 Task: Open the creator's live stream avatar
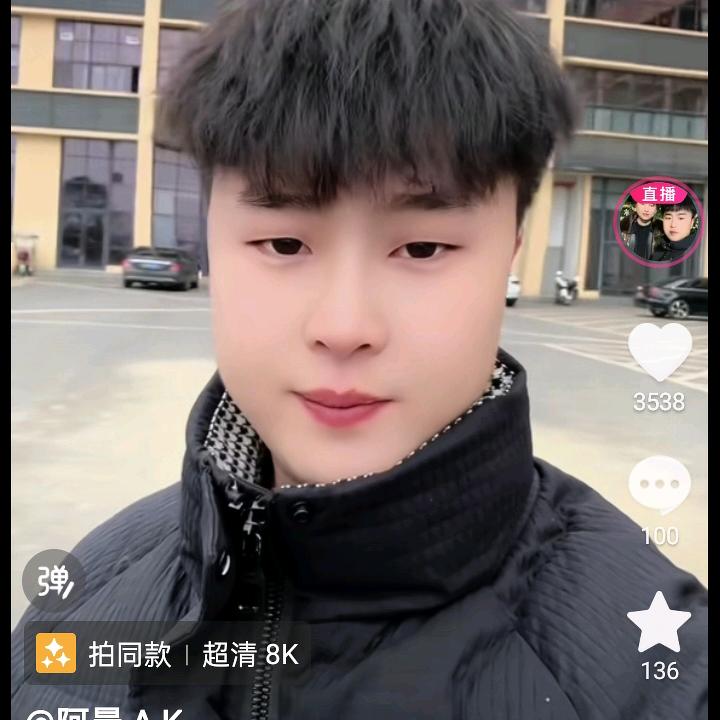coord(658,223)
